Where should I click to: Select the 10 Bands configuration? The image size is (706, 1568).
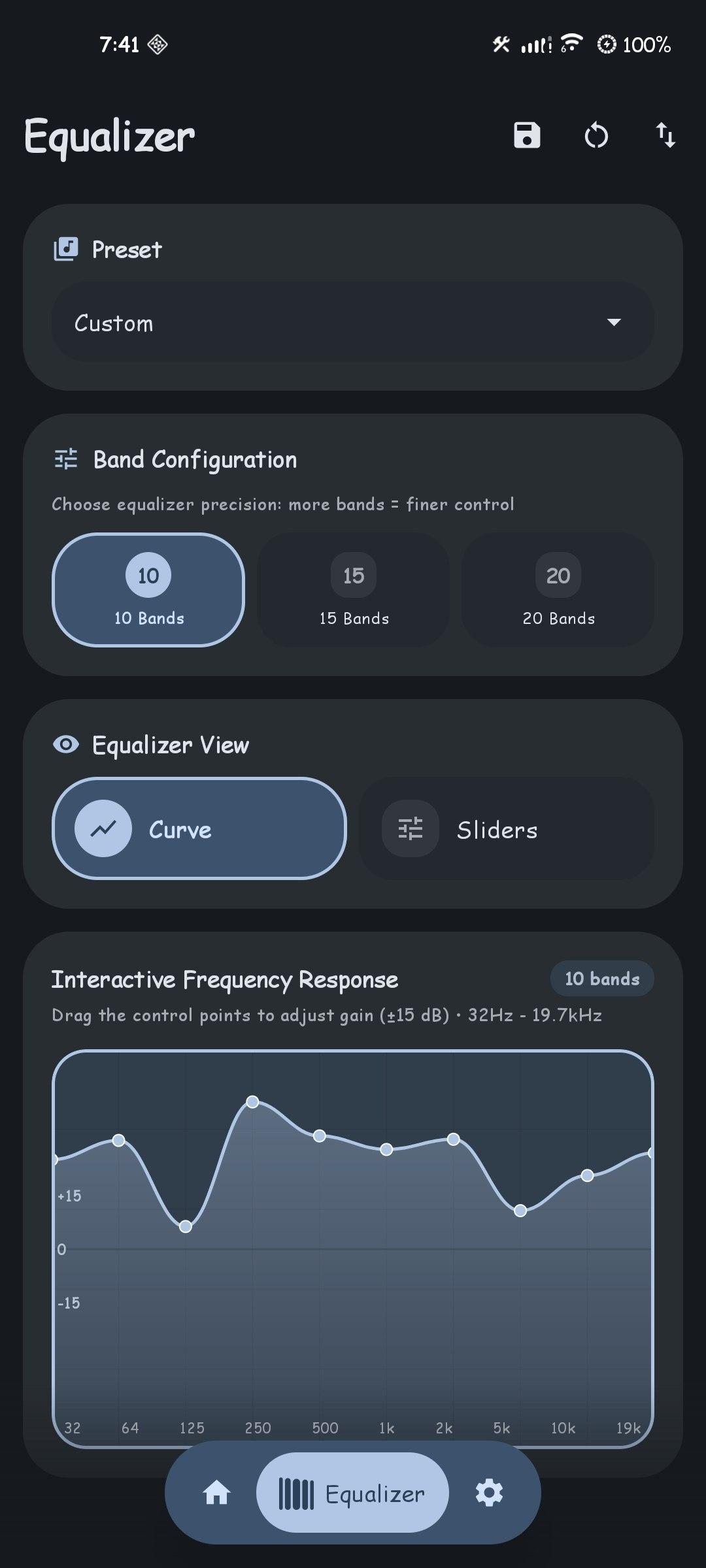pos(148,590)
